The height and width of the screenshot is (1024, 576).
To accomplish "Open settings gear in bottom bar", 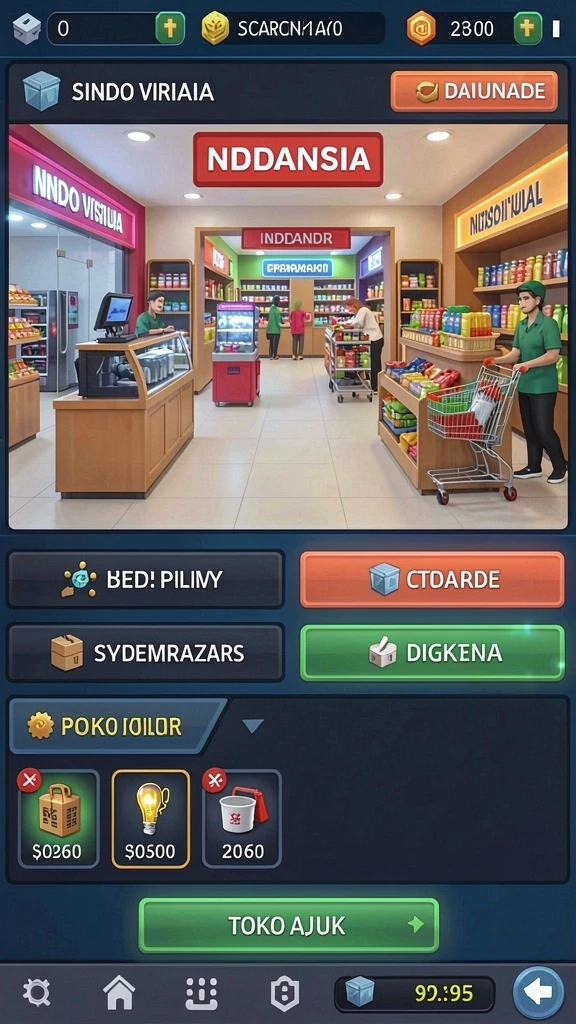I will [x=37, y=993].
